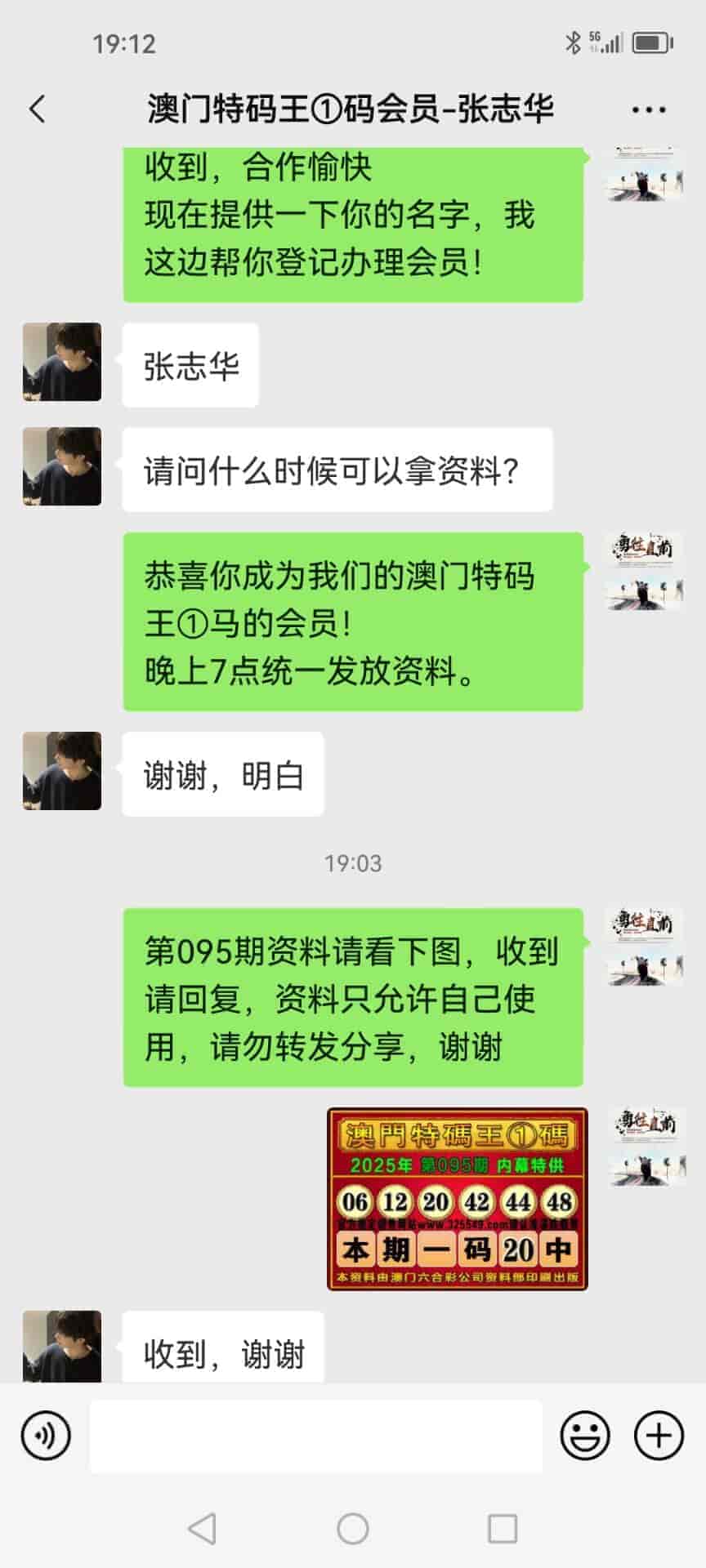Open recent apps from navigation bar
The height and width of the screenshot is (1568, 706).
(x=502, y=1528)
